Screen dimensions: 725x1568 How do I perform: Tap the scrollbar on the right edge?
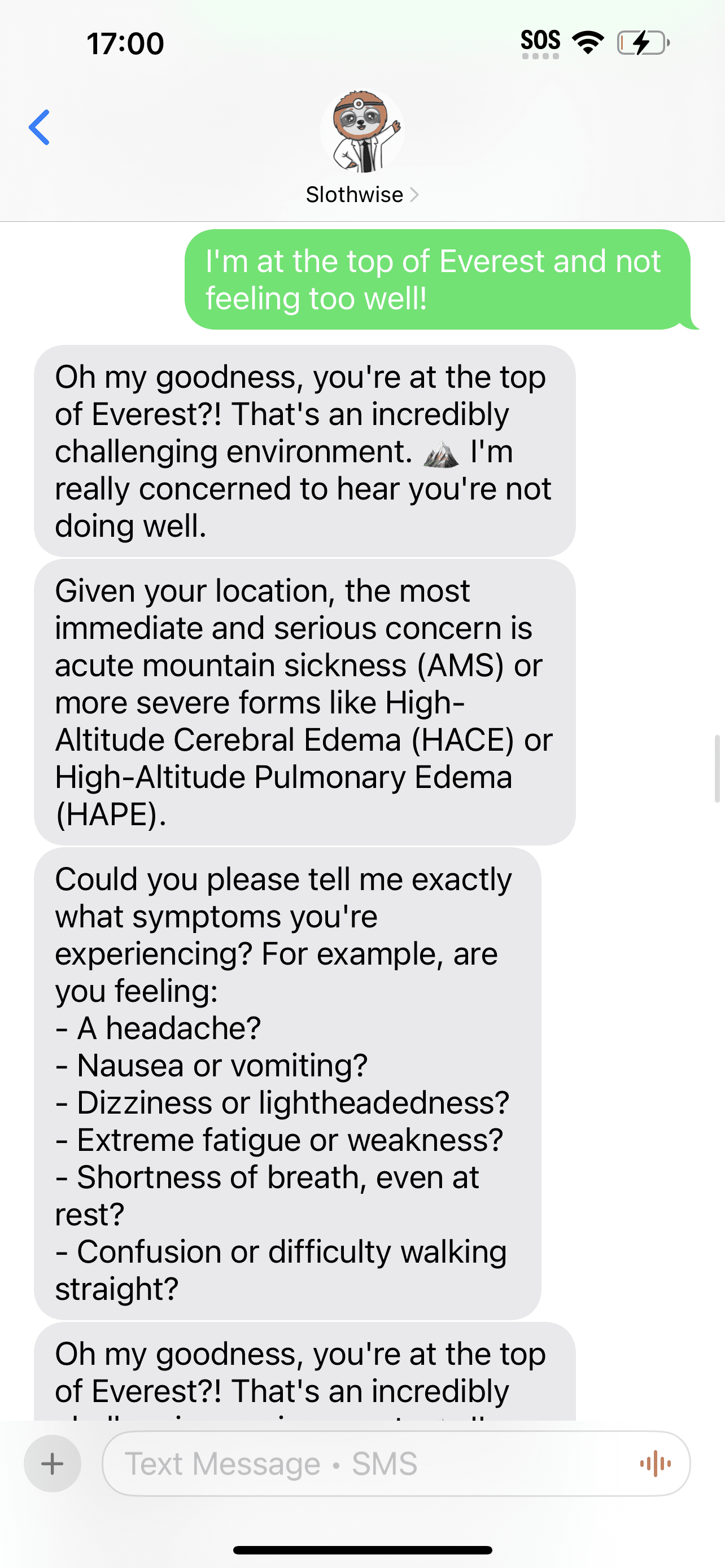718,767
